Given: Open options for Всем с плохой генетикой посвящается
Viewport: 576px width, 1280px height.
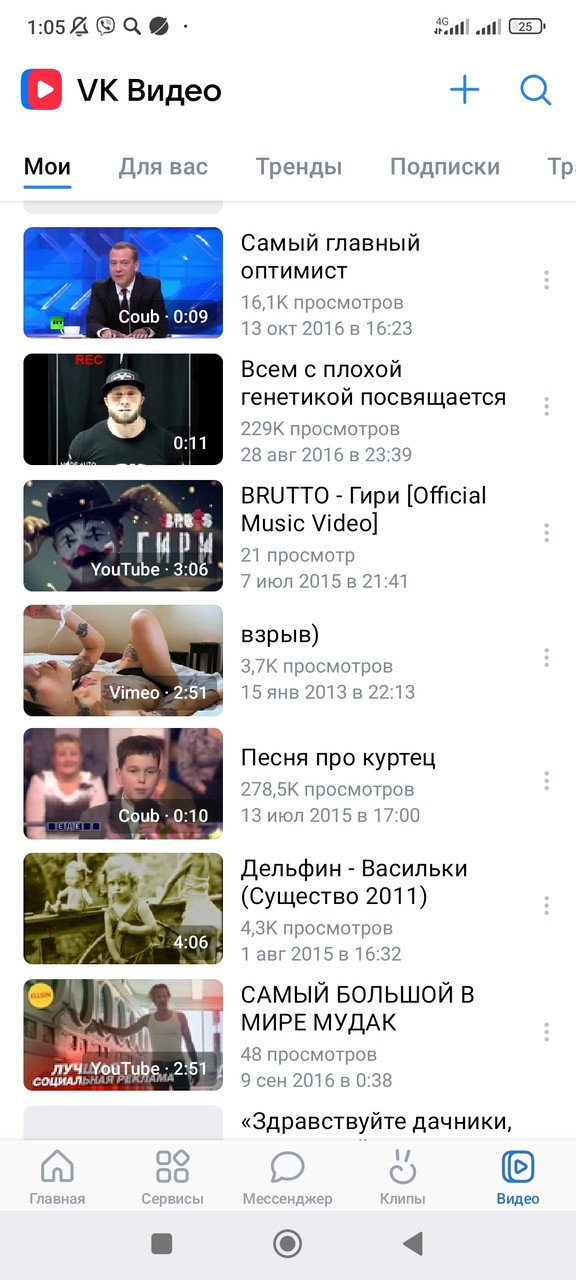Looking at the screenshot, I should (x=546, y=406).
